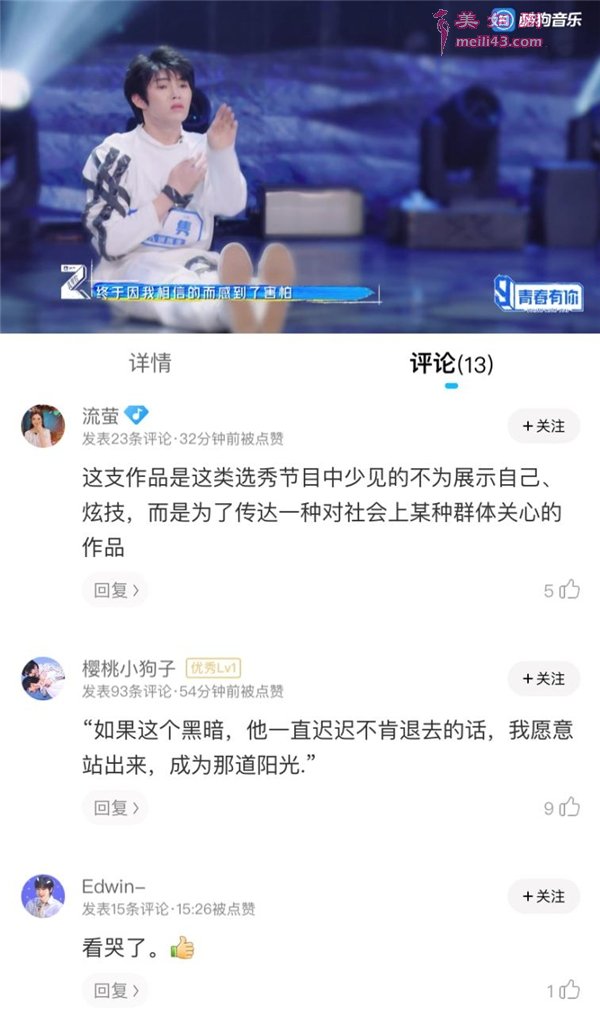Screen dimensions: 600x1033
Task: Follow user 樱桃小狗子
Action: point(543,678)
